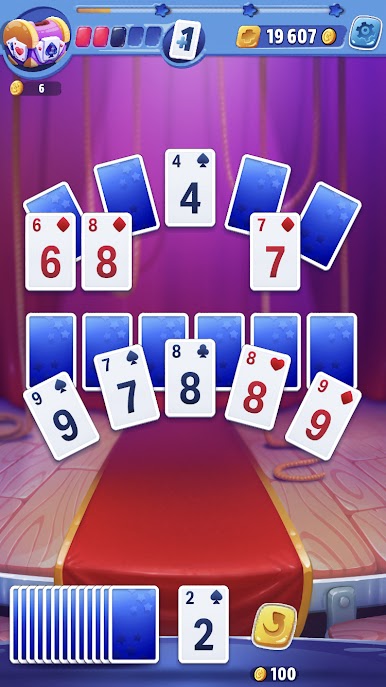
Task: Draw a card from the stock pile
Action: coord(134,624)
